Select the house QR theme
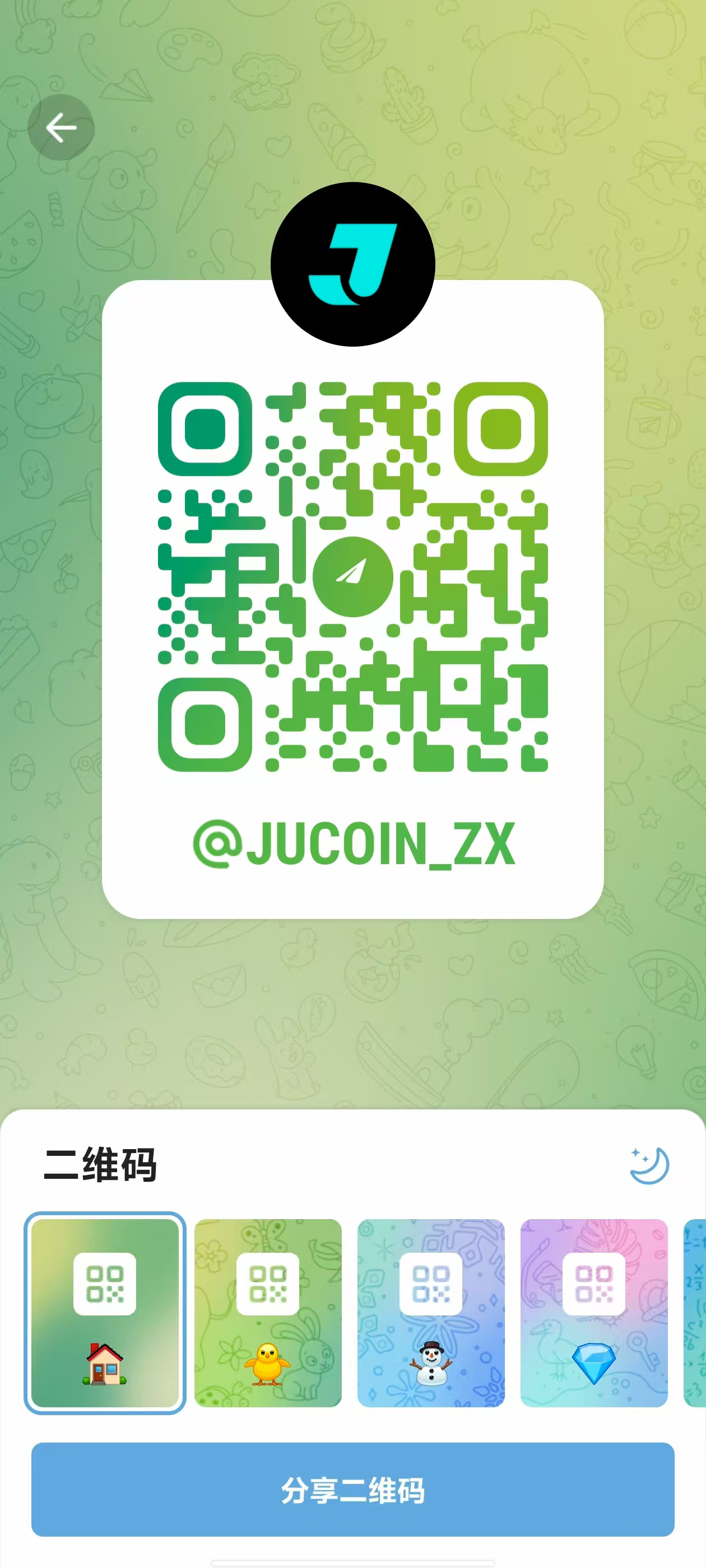 pyautogui.click(x=105, y=1312)
